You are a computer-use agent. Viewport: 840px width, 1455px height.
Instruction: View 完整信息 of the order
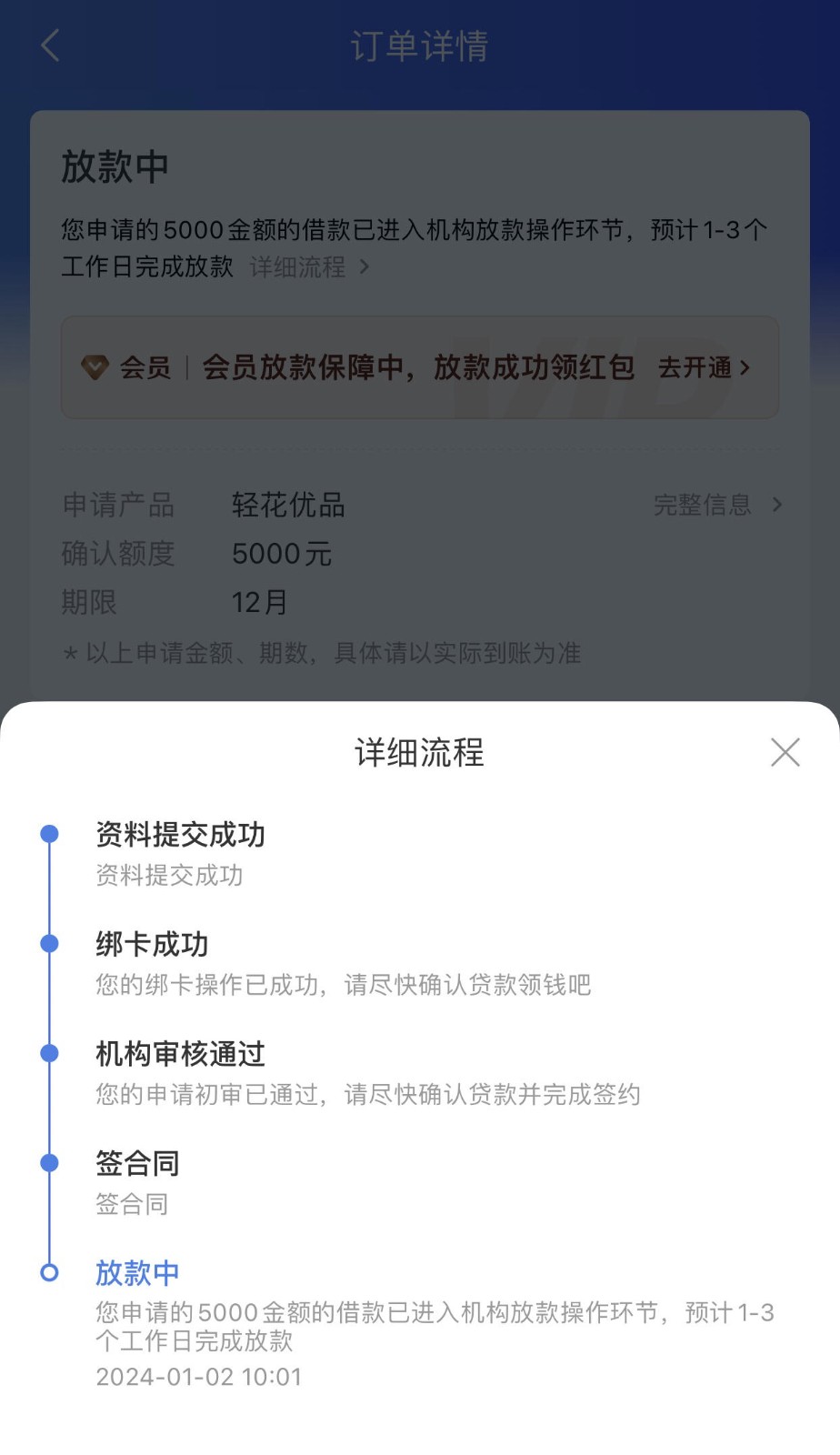pos(718,505)
